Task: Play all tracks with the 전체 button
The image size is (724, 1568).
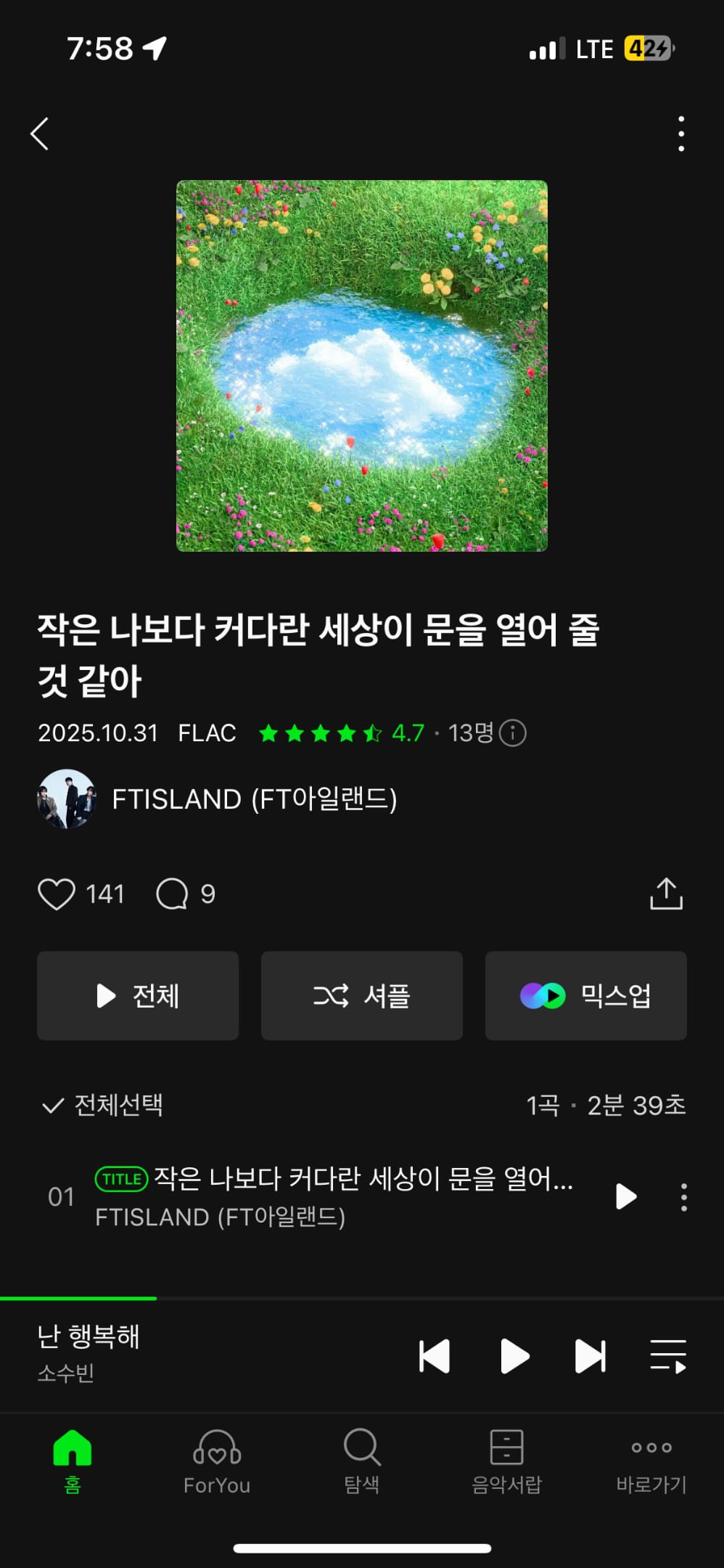Action: pos(138,996)
